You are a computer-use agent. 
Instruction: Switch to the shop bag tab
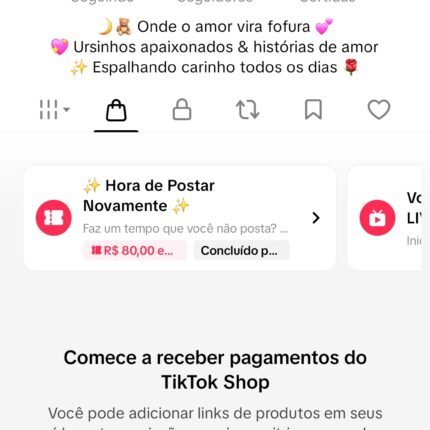tap(116, 110)
